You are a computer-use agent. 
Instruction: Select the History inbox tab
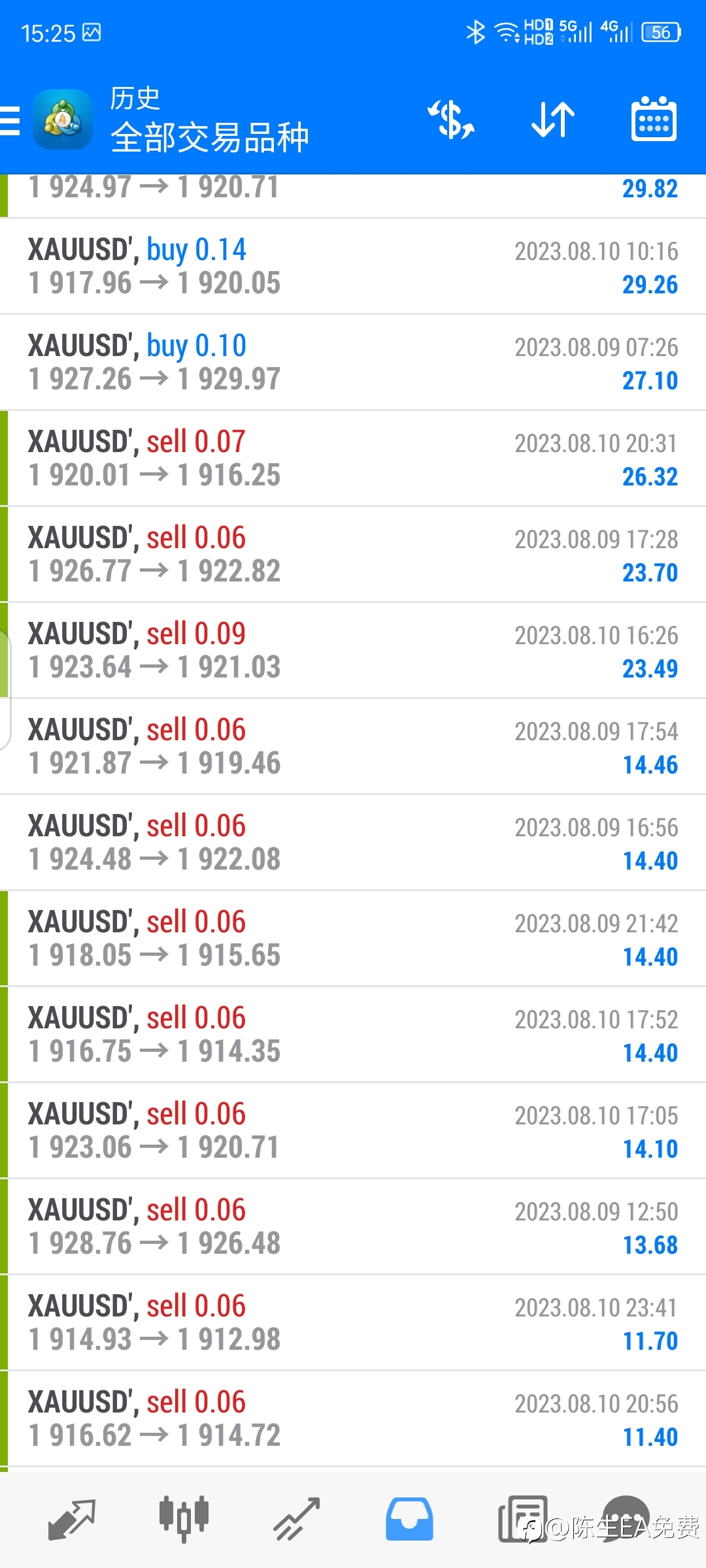(x=409, y=1520)
